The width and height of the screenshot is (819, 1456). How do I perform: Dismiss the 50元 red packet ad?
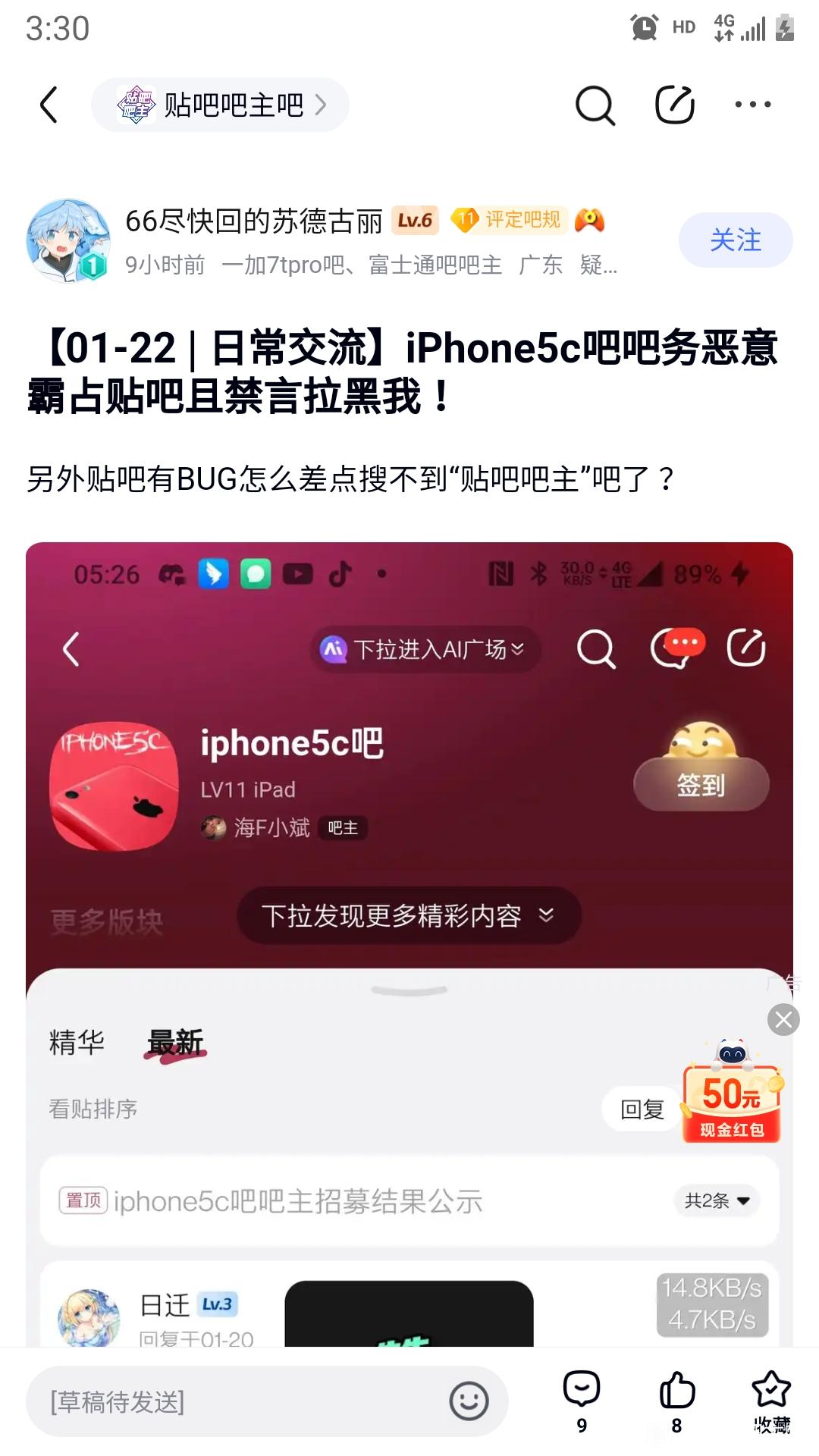[783, 1020]
